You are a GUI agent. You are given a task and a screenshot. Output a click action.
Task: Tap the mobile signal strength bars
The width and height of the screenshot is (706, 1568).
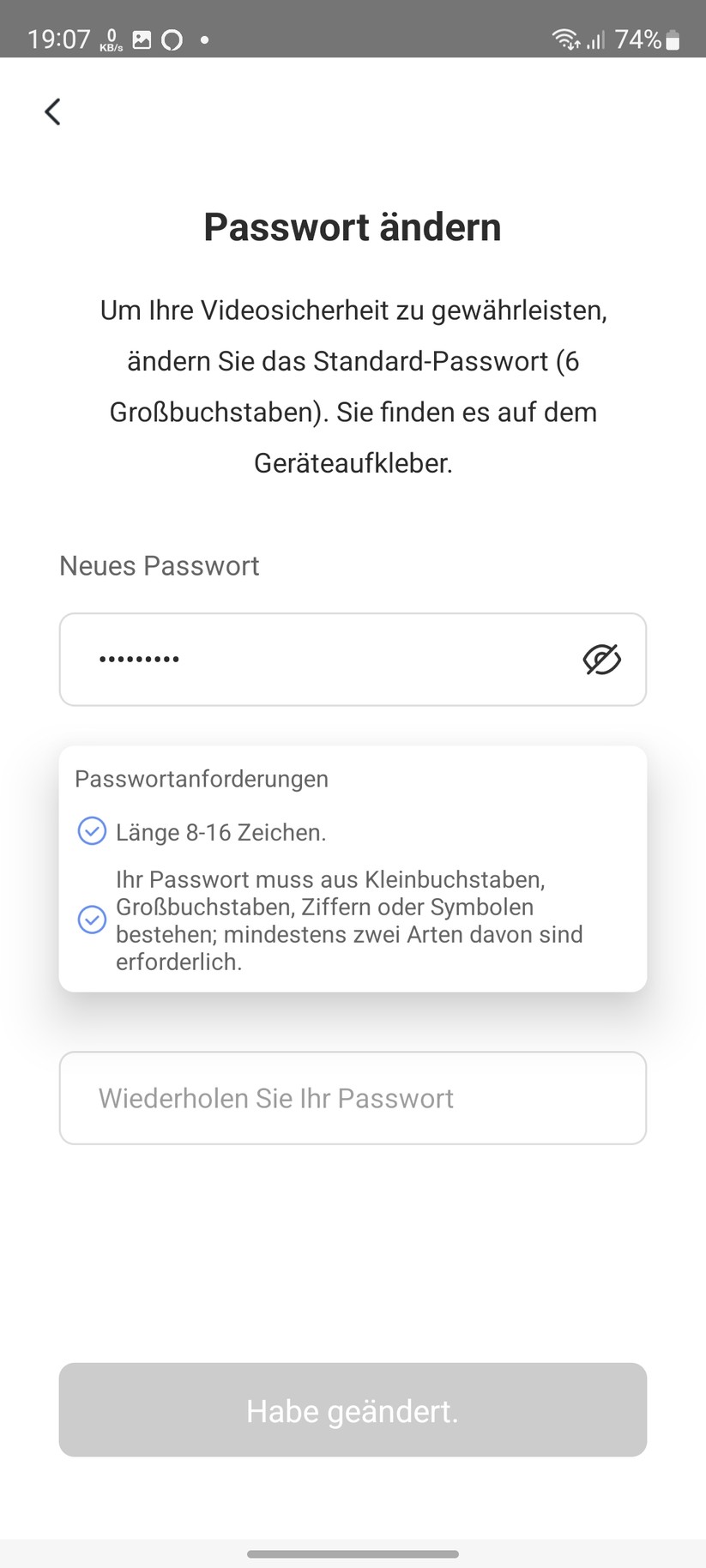point(596,39)
